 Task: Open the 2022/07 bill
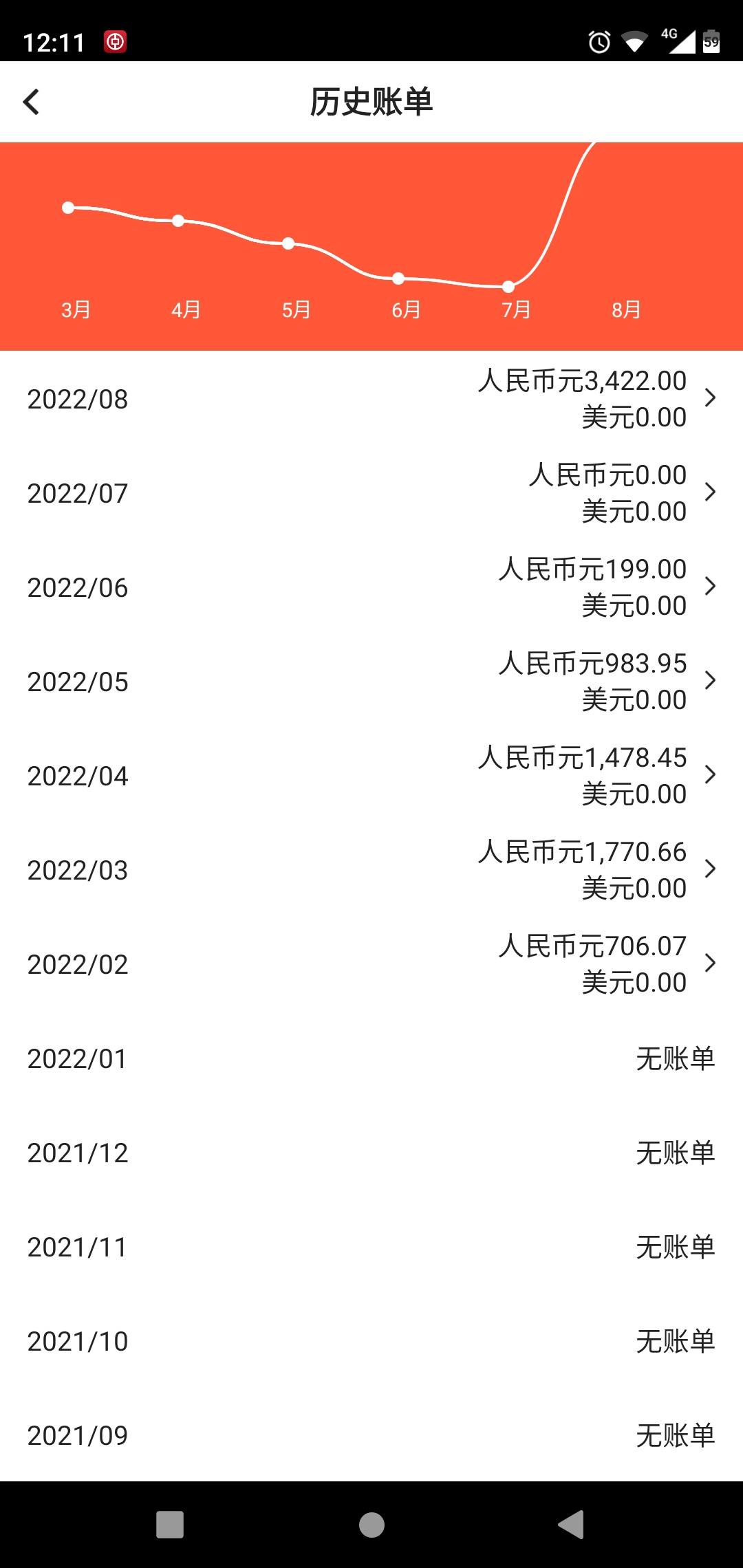point(371,492)
